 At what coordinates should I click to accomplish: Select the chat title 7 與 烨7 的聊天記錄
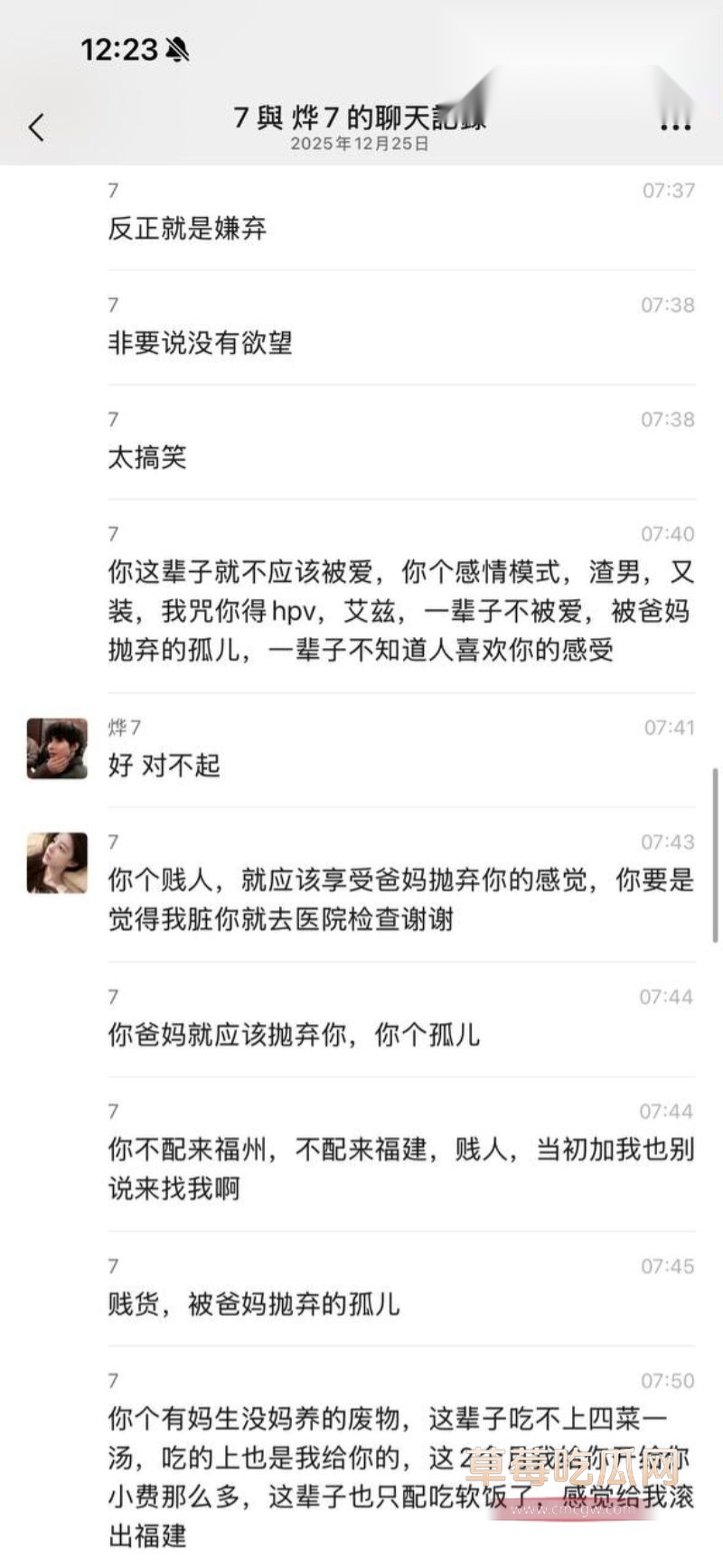(x=360, y=118)
